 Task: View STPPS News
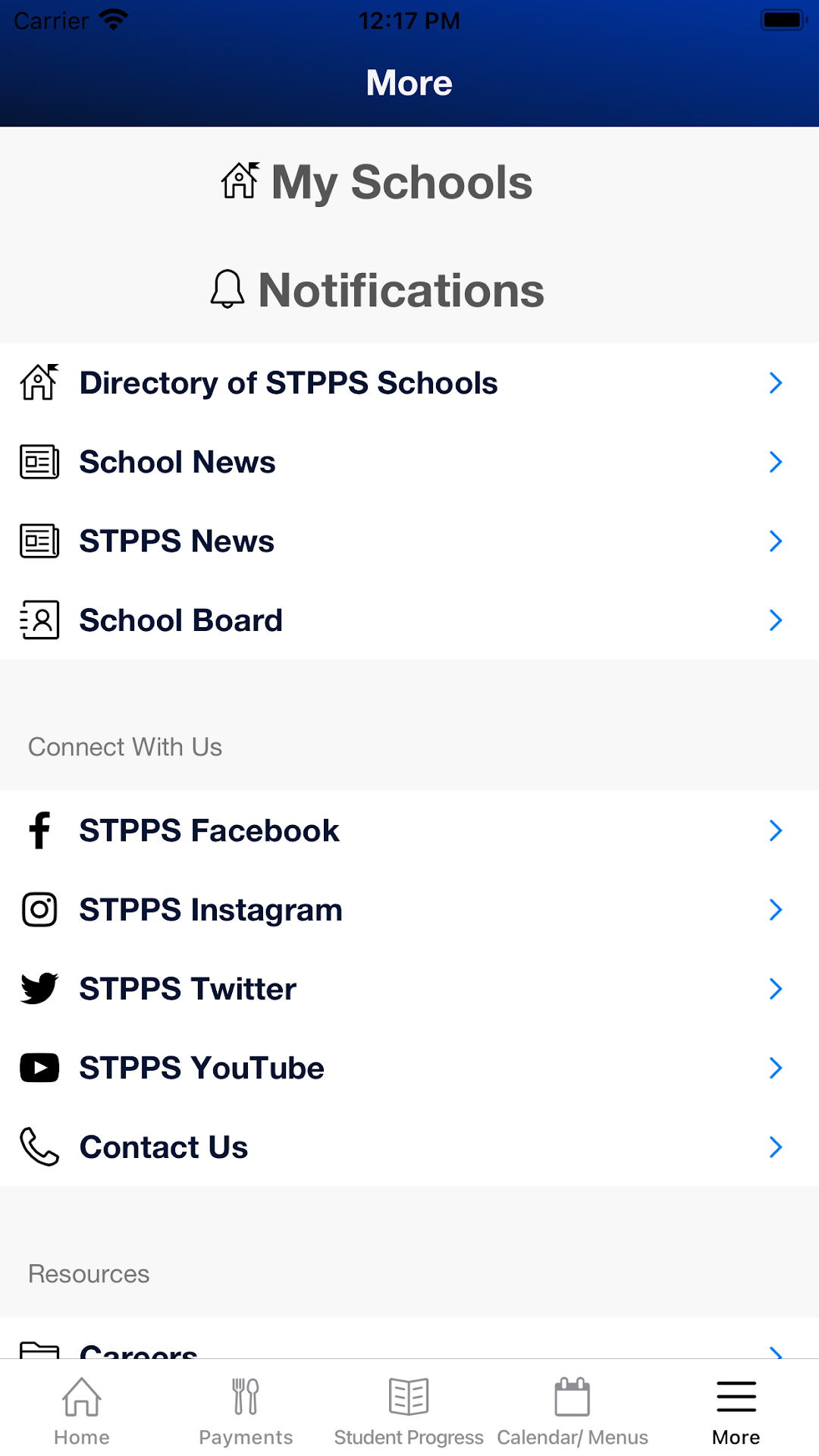409,541
